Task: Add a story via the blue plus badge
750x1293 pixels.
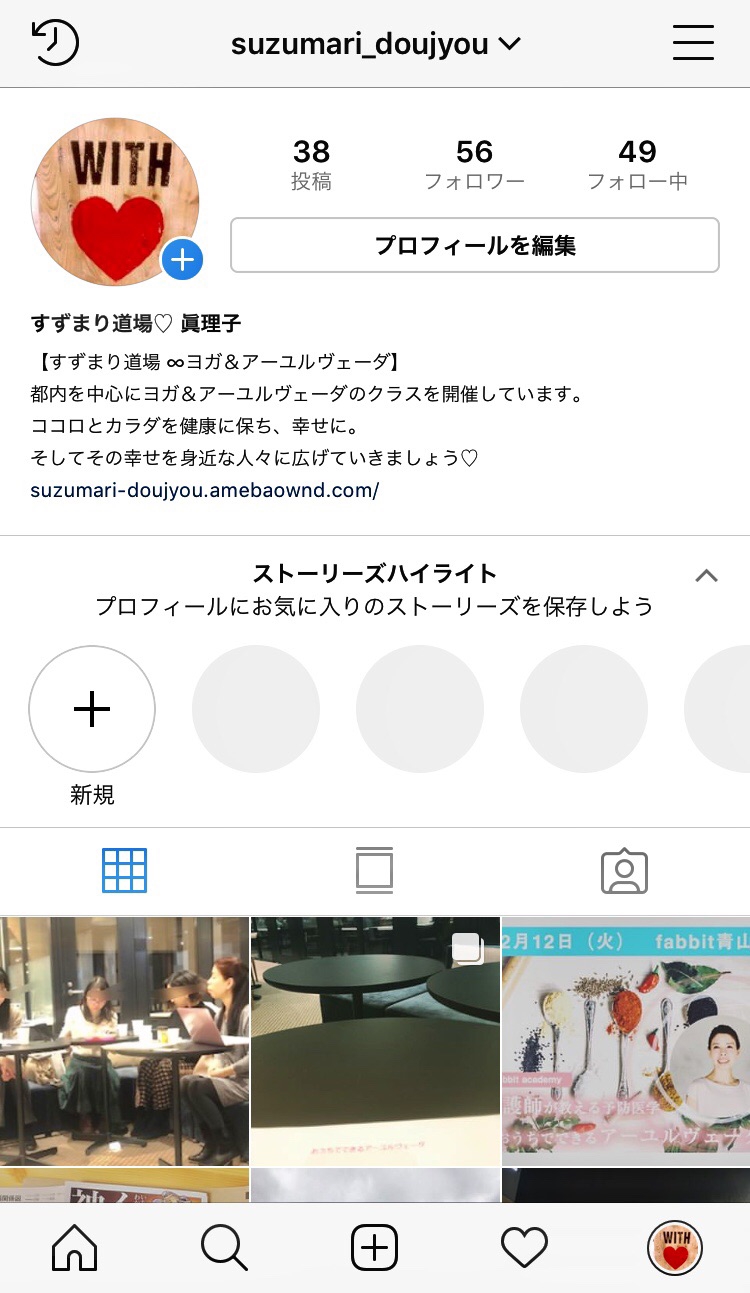Action: [183, 261]
